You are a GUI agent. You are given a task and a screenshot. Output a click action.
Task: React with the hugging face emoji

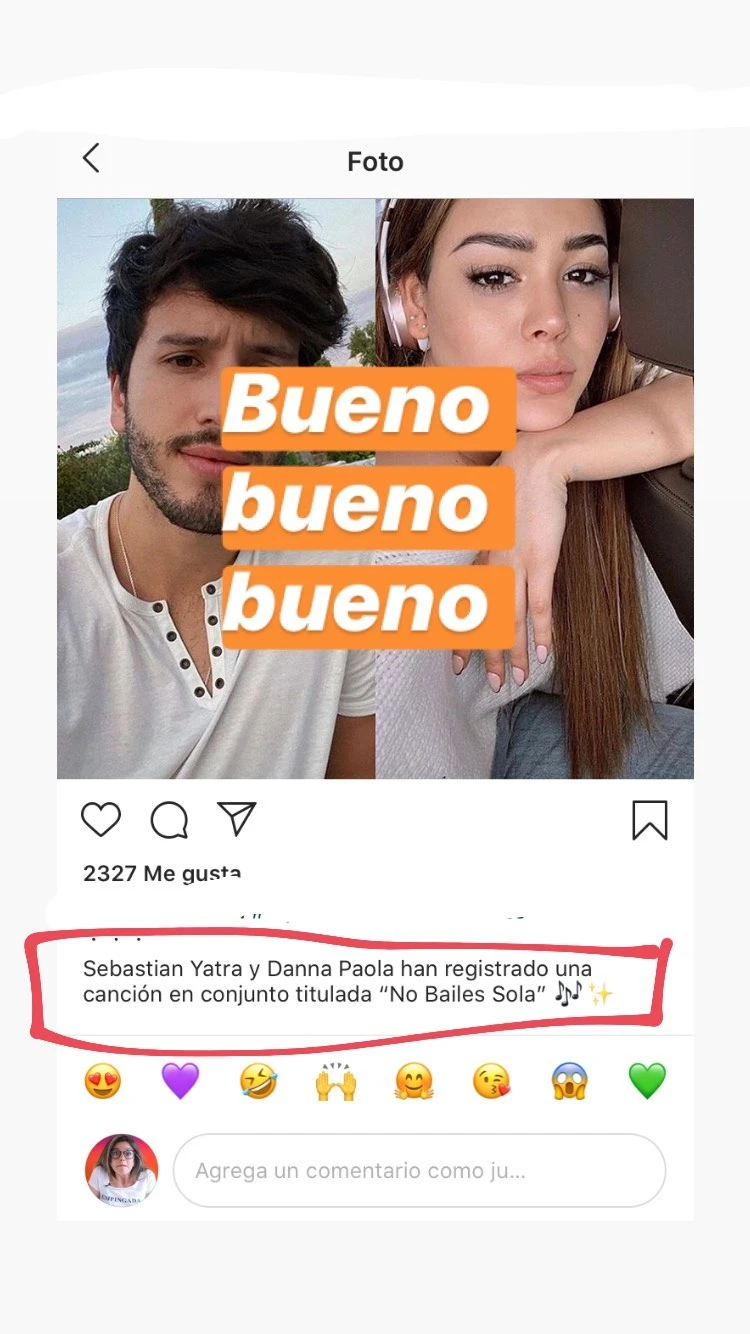[x=414, y=1081]
